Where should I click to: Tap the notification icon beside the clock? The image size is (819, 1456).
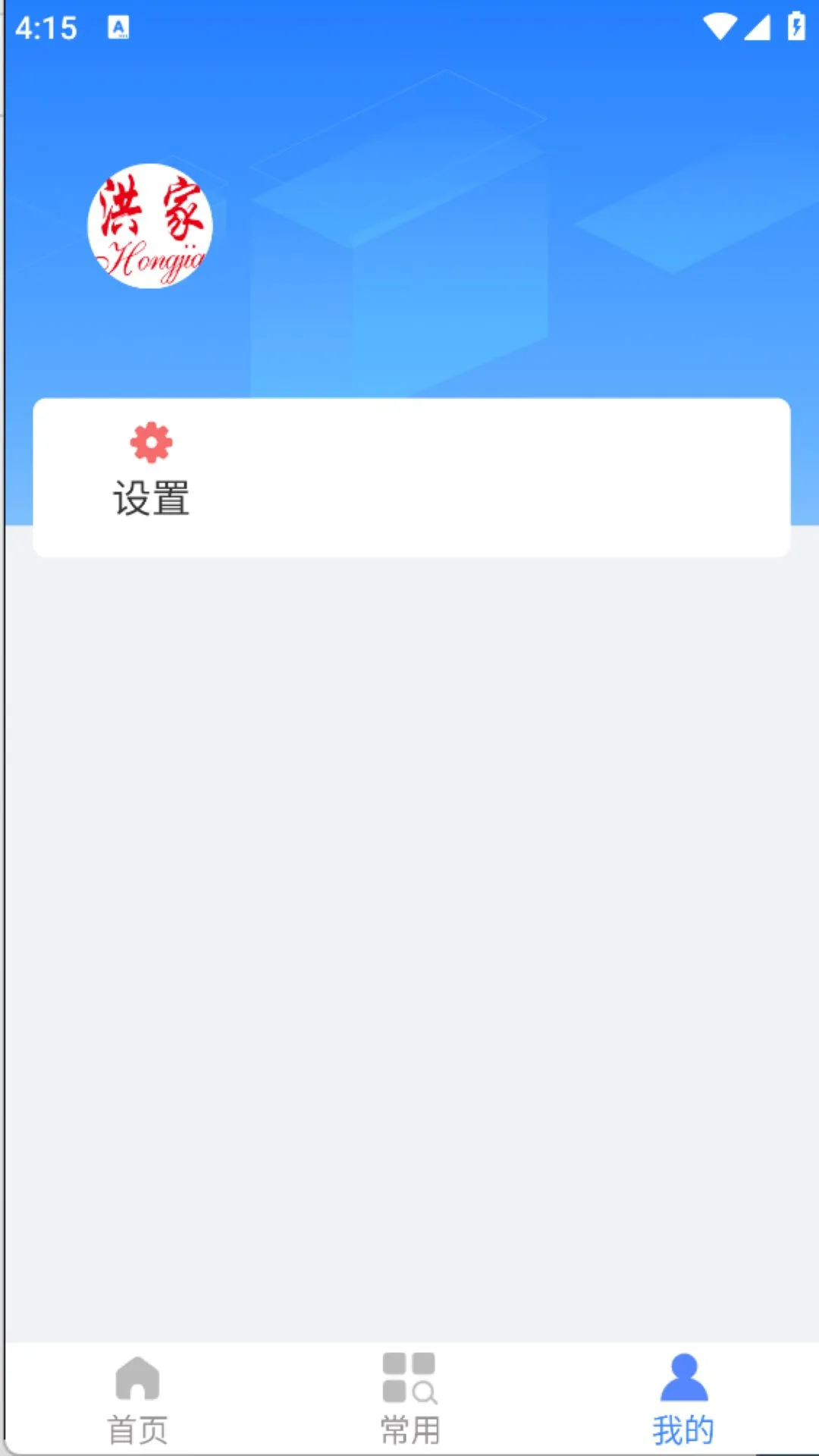[x=117, y=25]
